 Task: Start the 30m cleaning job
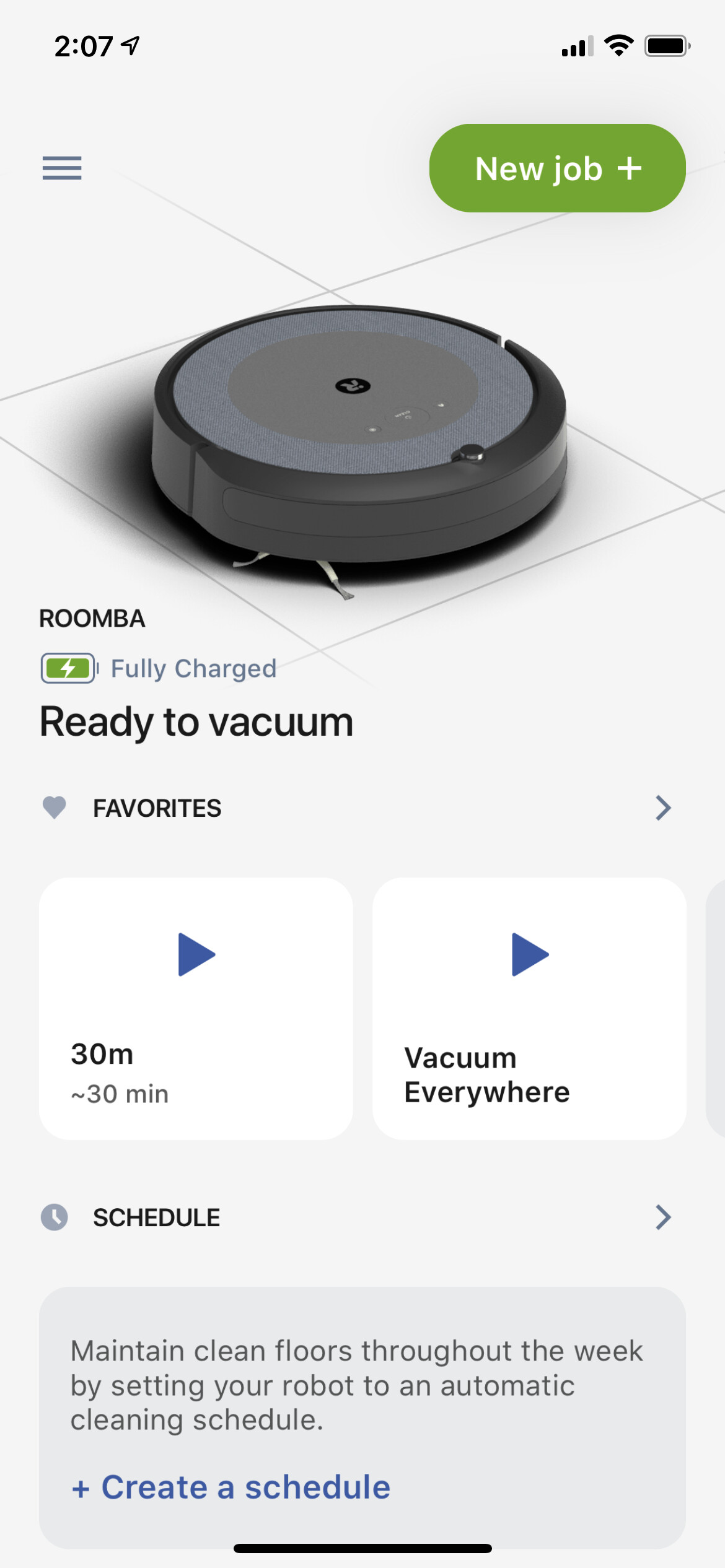(x=195, y=954)
